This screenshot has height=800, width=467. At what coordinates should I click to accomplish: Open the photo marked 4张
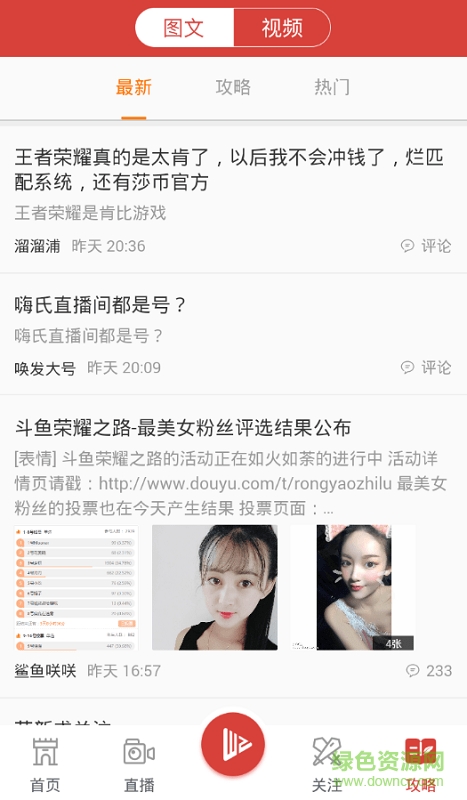[353, 587]
